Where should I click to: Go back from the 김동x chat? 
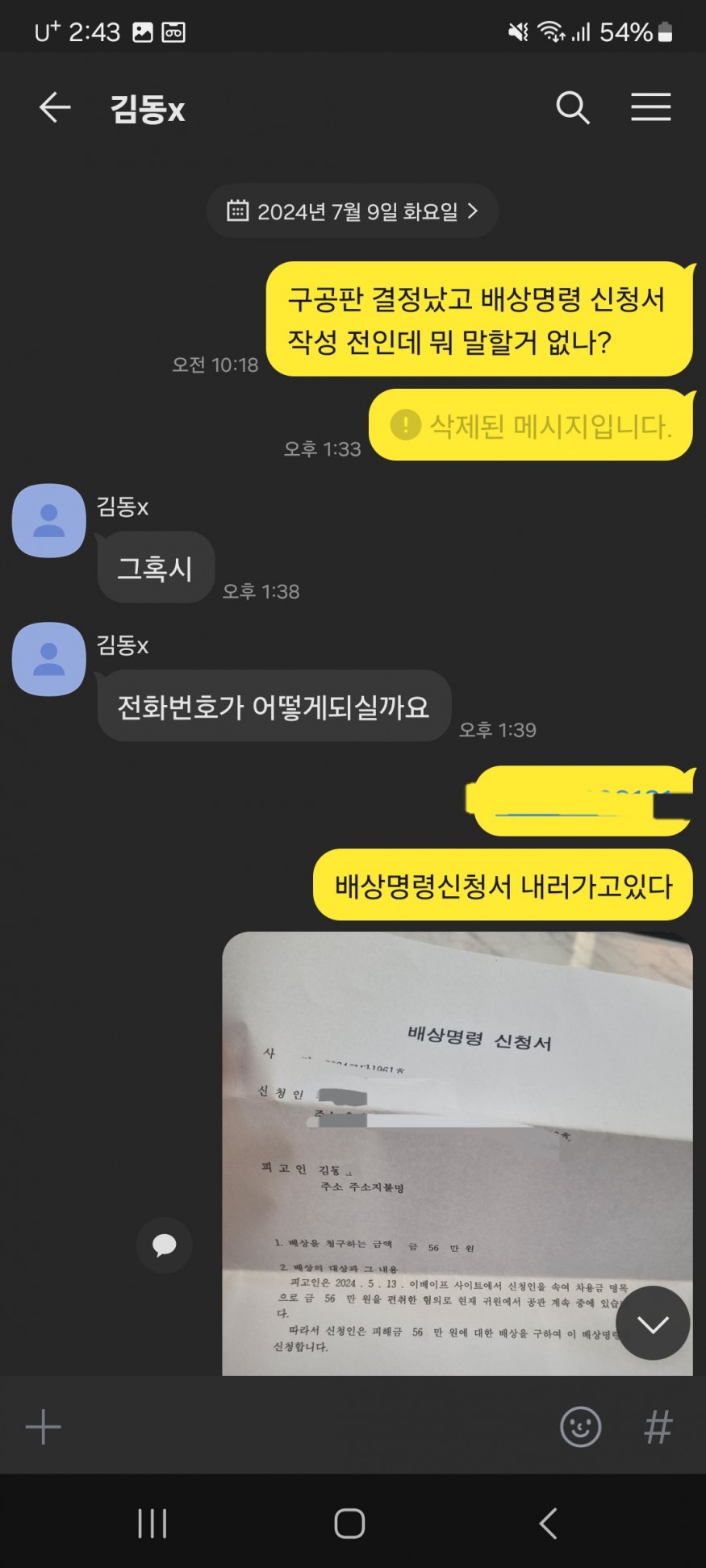coord(55,107)
